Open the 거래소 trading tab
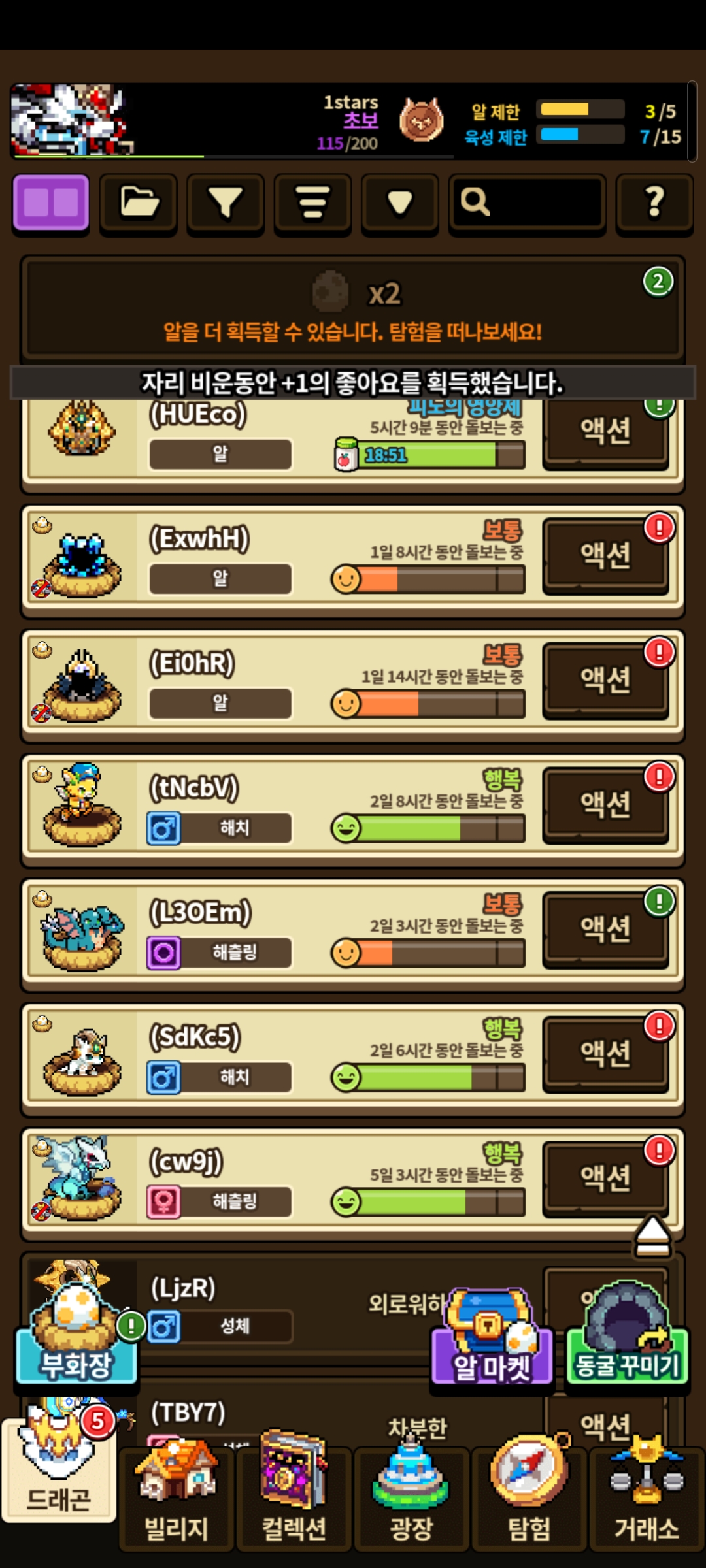This screenshot has height=1568, width=706. 647,1503
